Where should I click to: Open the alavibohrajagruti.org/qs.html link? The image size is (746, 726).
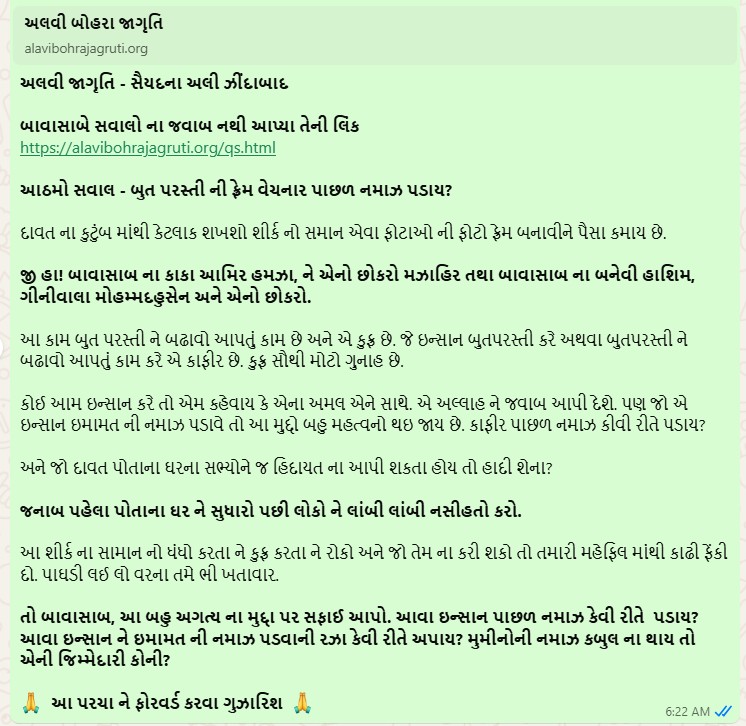[147, 149]
